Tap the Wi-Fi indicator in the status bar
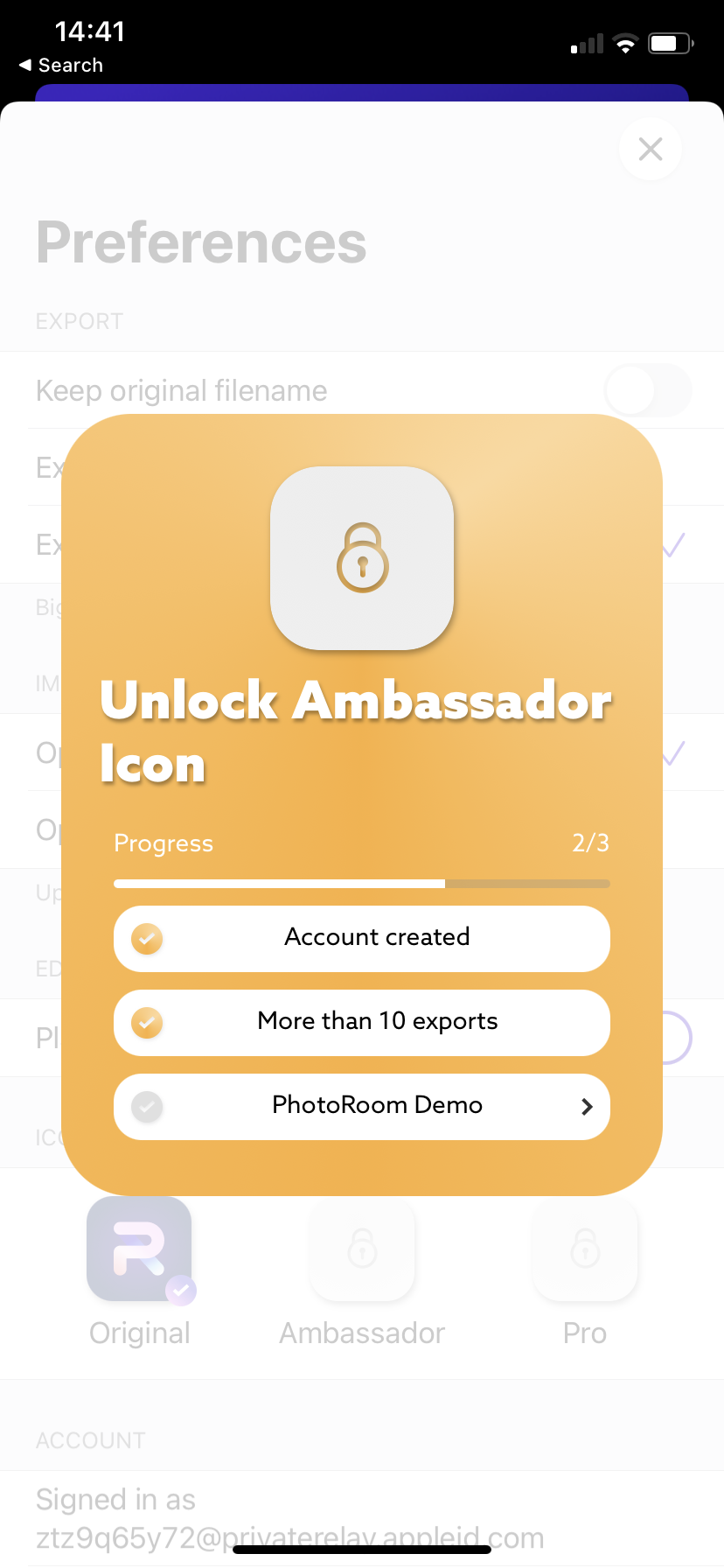Image resolution: width=724 pixels, height=1568 pixels. 625,43
